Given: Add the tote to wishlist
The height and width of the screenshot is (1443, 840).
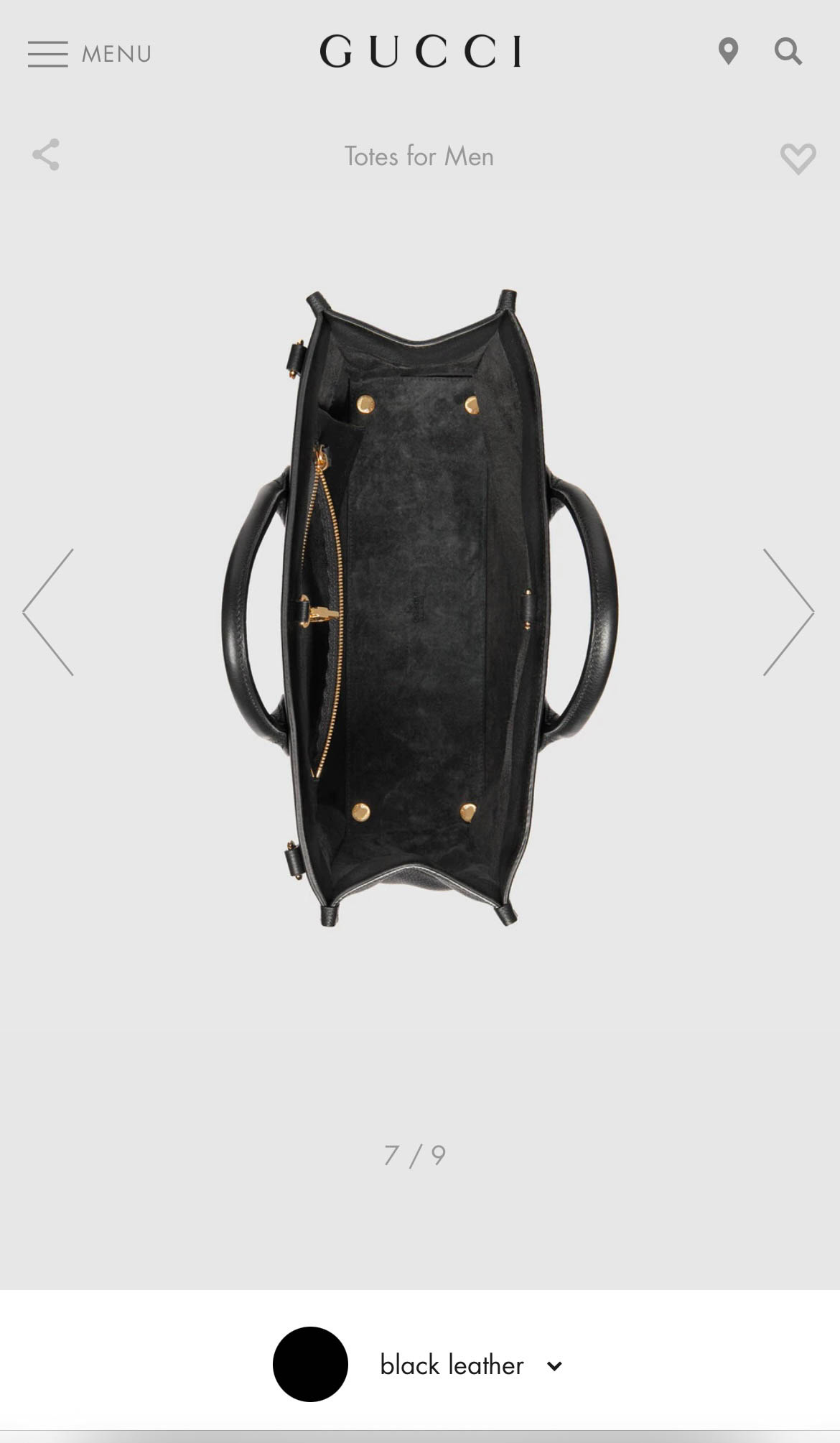Looking at the screenshot, I should (x=798, y=159).
